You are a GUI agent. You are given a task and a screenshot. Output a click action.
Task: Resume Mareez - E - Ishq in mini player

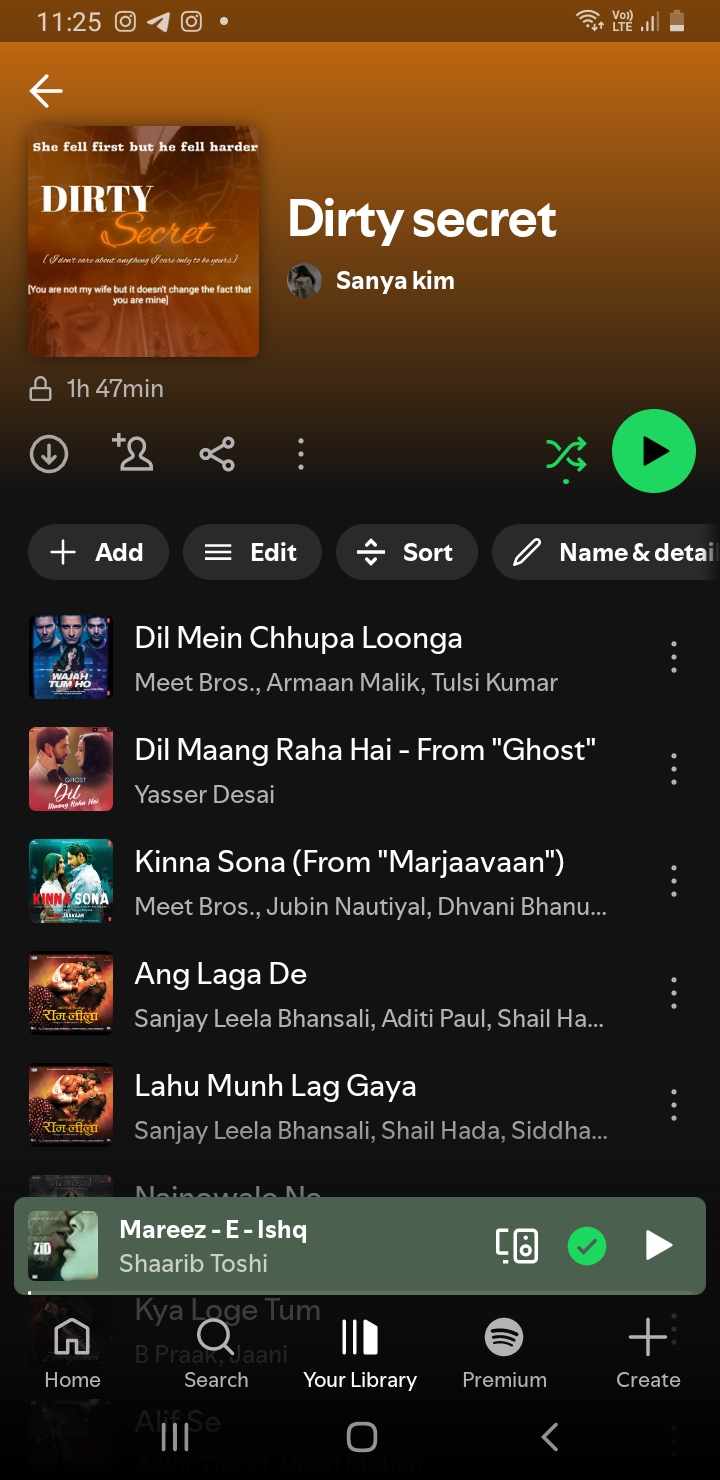(658, 1245)
